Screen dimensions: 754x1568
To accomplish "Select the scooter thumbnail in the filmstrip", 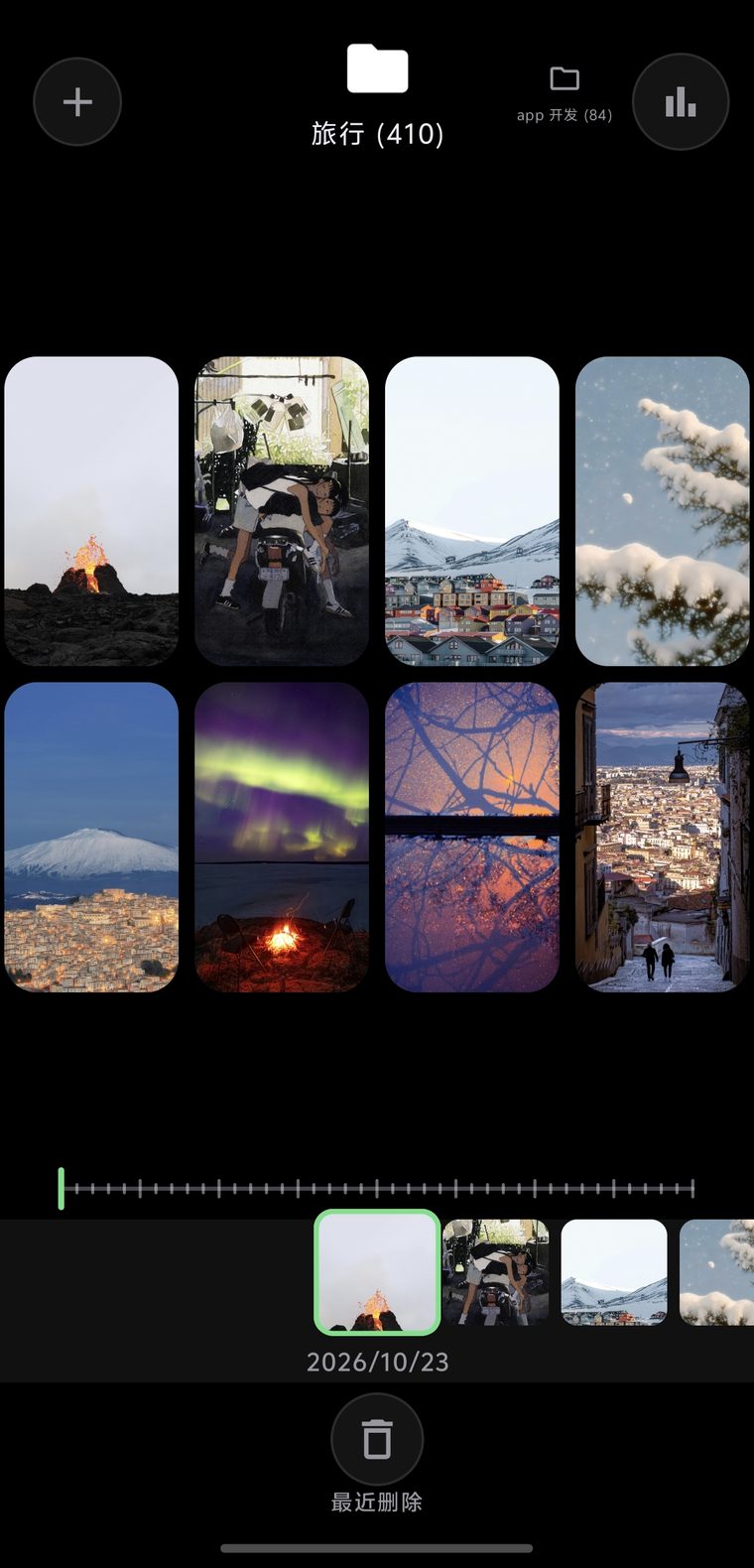I will [x=496, y=1272].
